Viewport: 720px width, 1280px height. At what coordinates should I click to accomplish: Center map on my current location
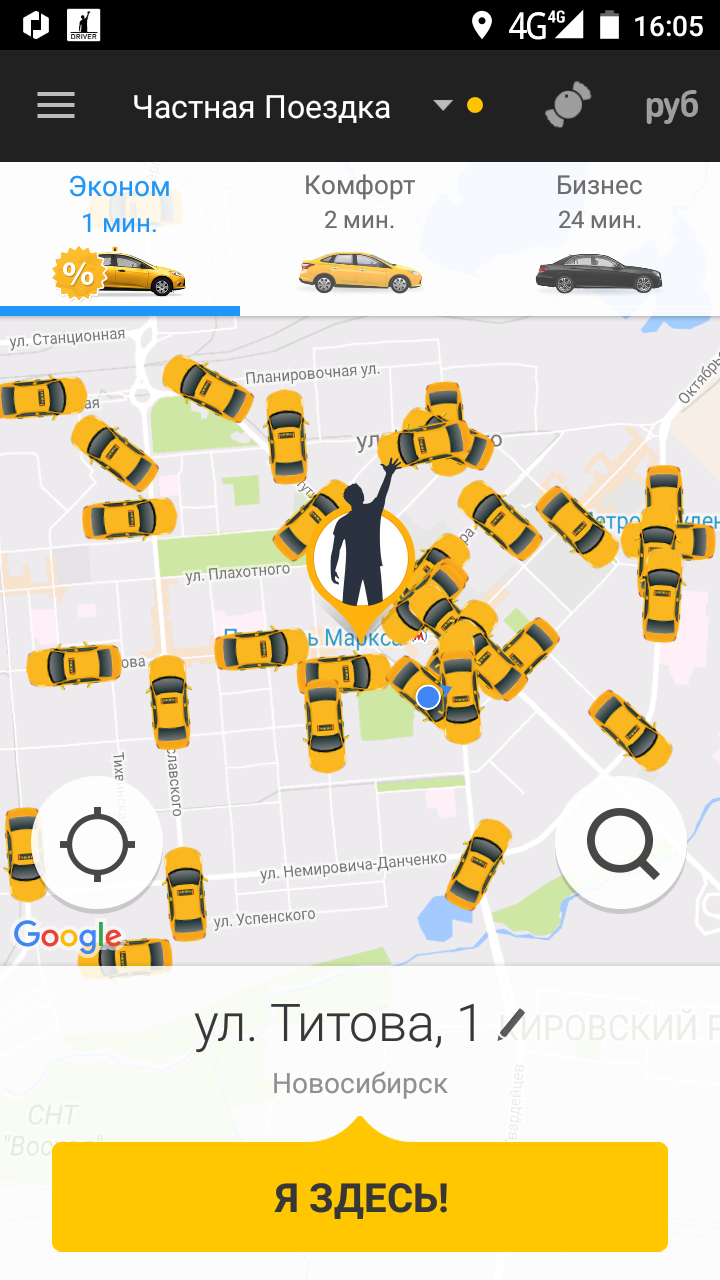97,842
